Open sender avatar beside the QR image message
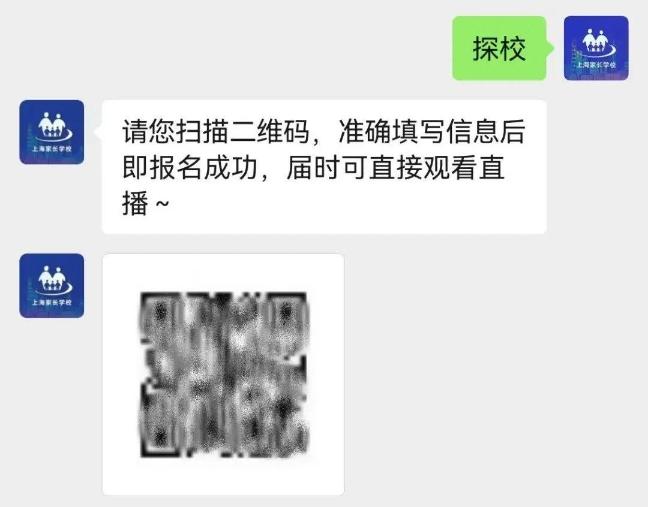This screenshot has height=507, width=648. [x=52, y=286]
